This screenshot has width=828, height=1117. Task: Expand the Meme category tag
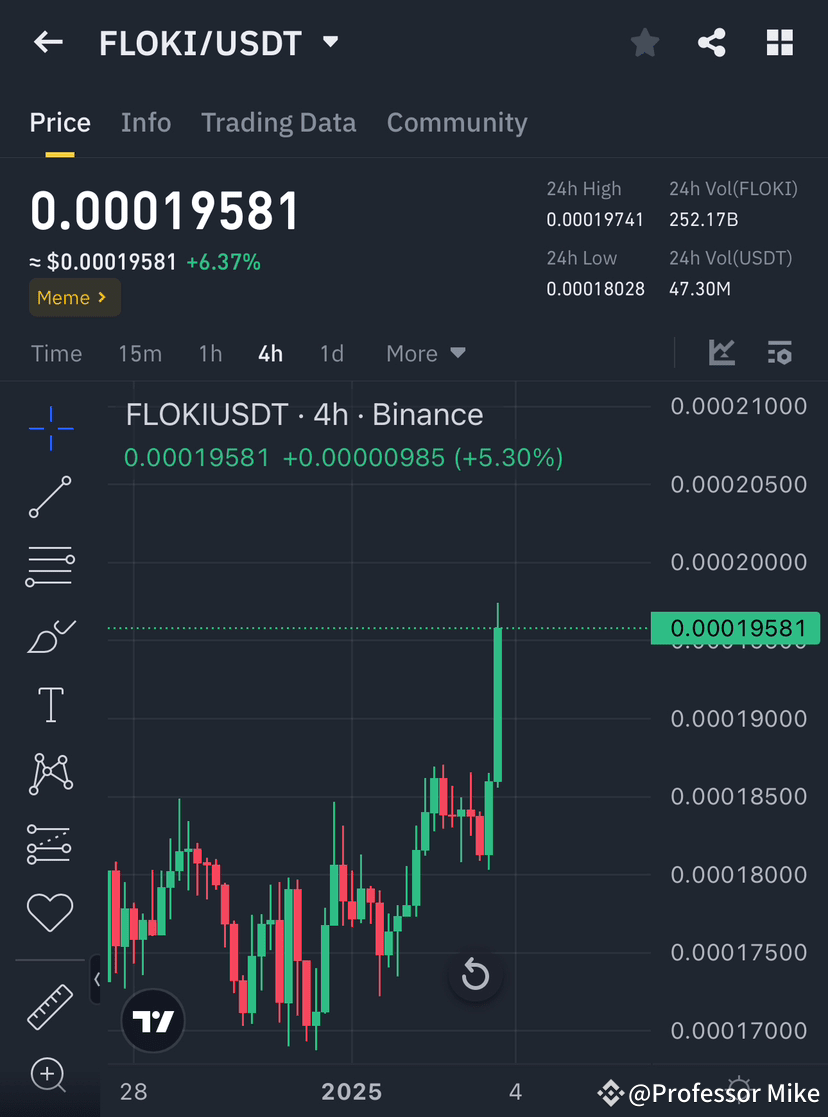click(x=74, y=297)
